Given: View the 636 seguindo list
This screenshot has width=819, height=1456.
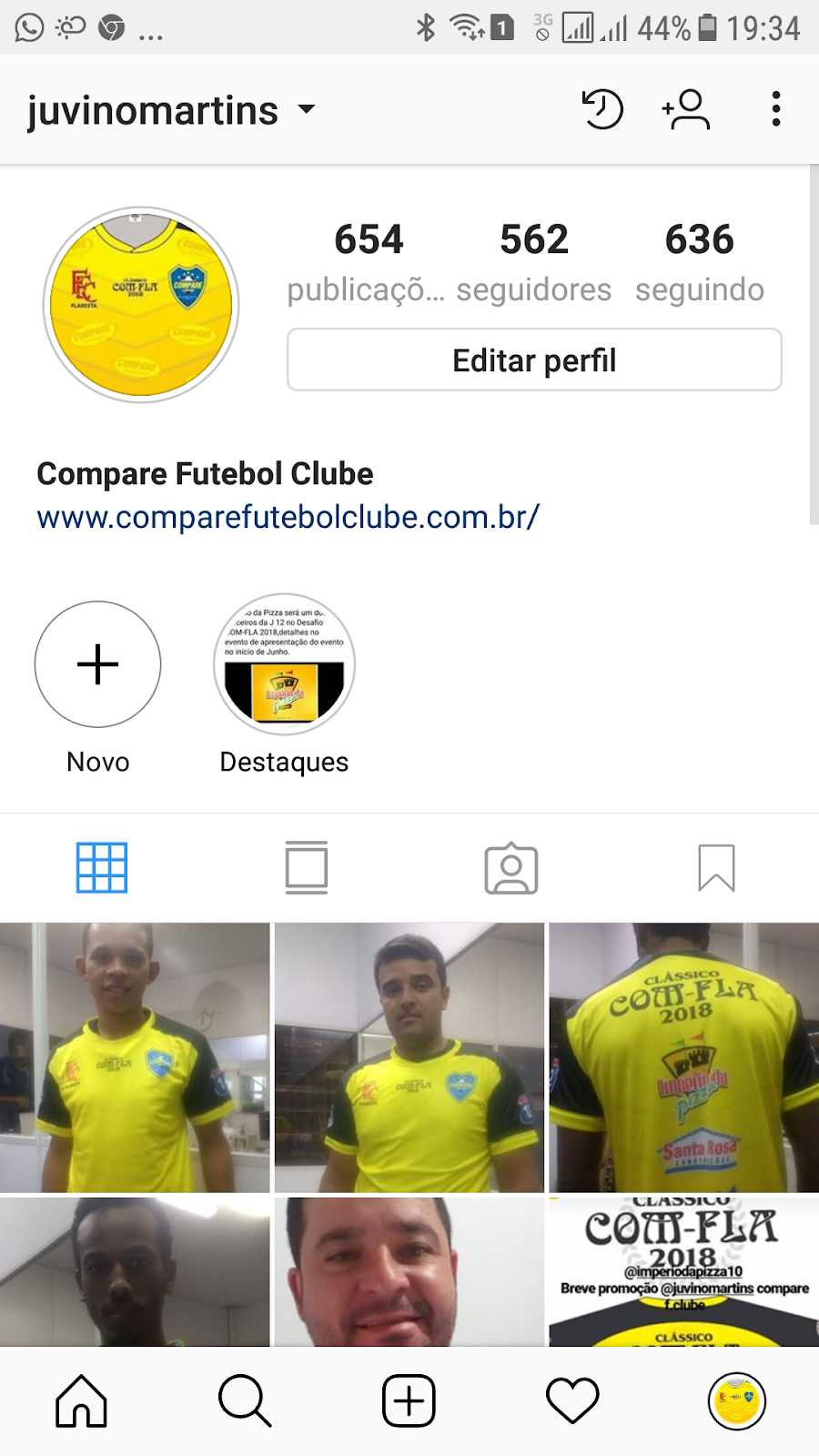Looking at the screenshot, I should click(699, 261).
